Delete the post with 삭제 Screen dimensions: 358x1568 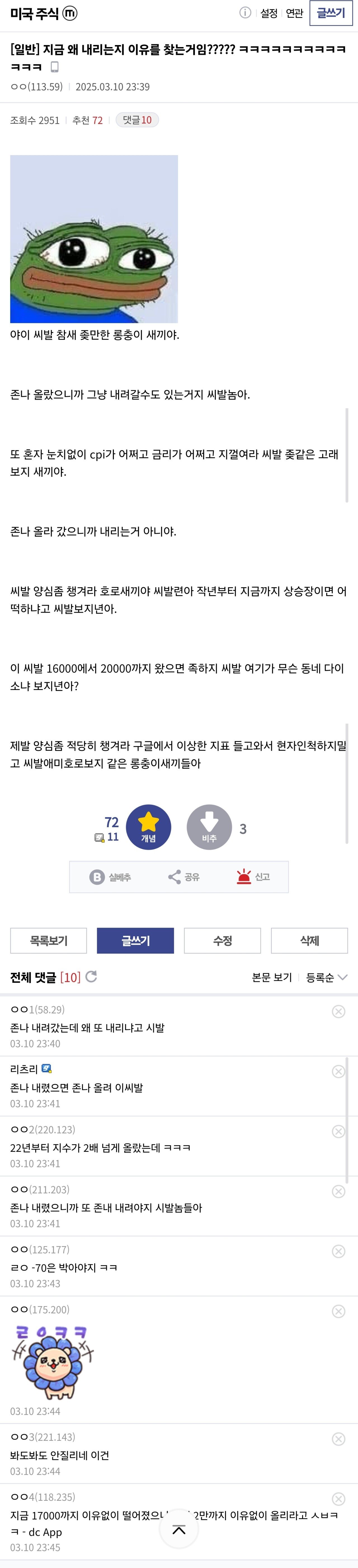(309, 940)
